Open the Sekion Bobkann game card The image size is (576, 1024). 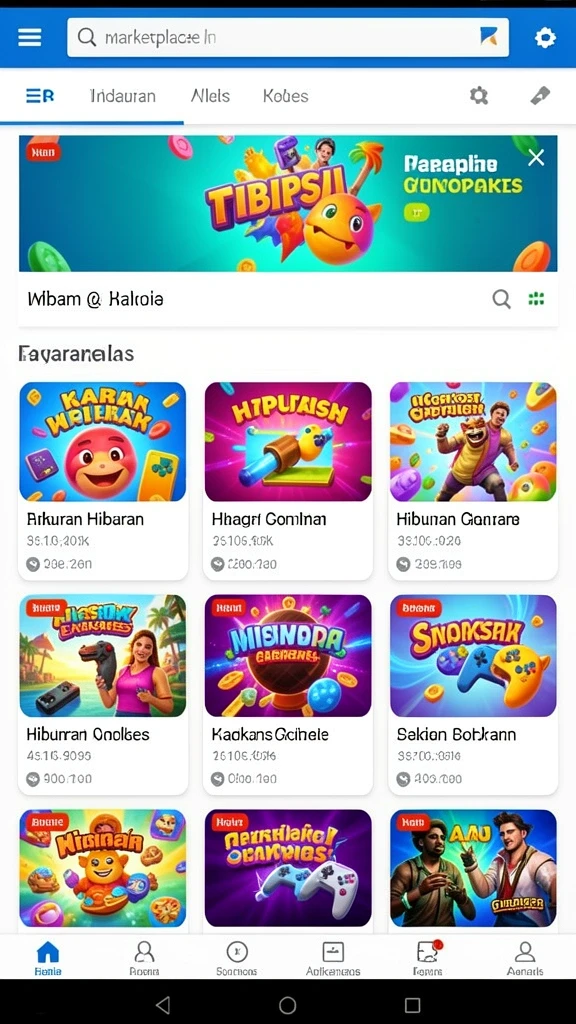(473, 694)
